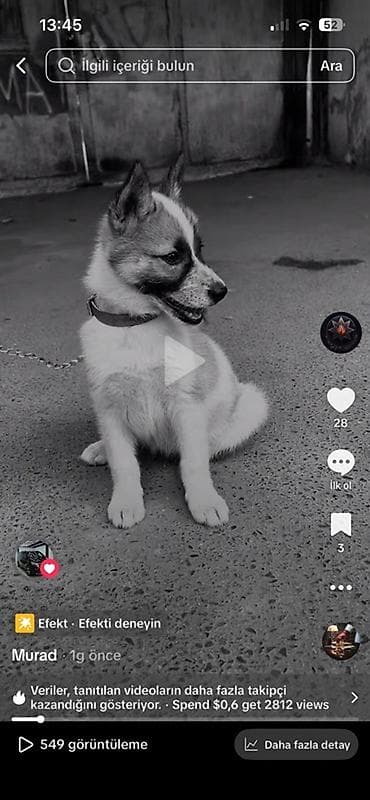
Task: Like the video with the heart
Action: pyautogui.click(x=341, y=400)
